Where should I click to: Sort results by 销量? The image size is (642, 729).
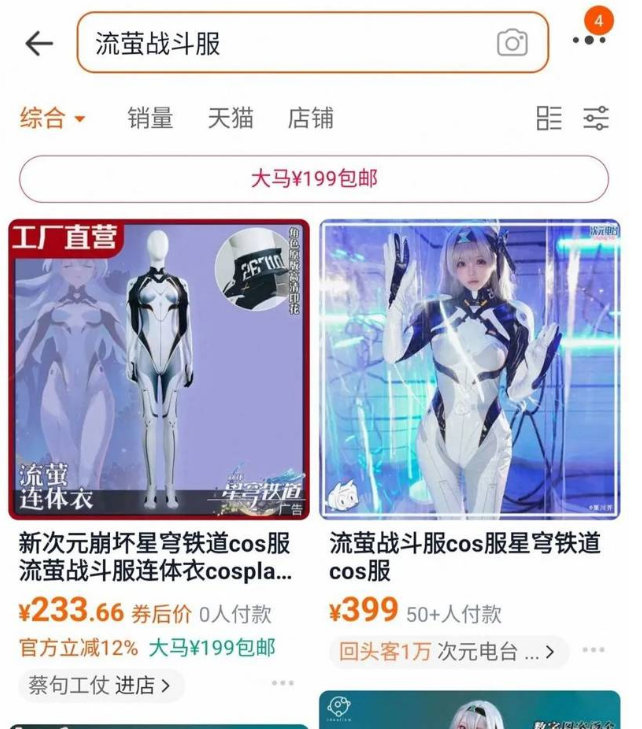point(150,119)
